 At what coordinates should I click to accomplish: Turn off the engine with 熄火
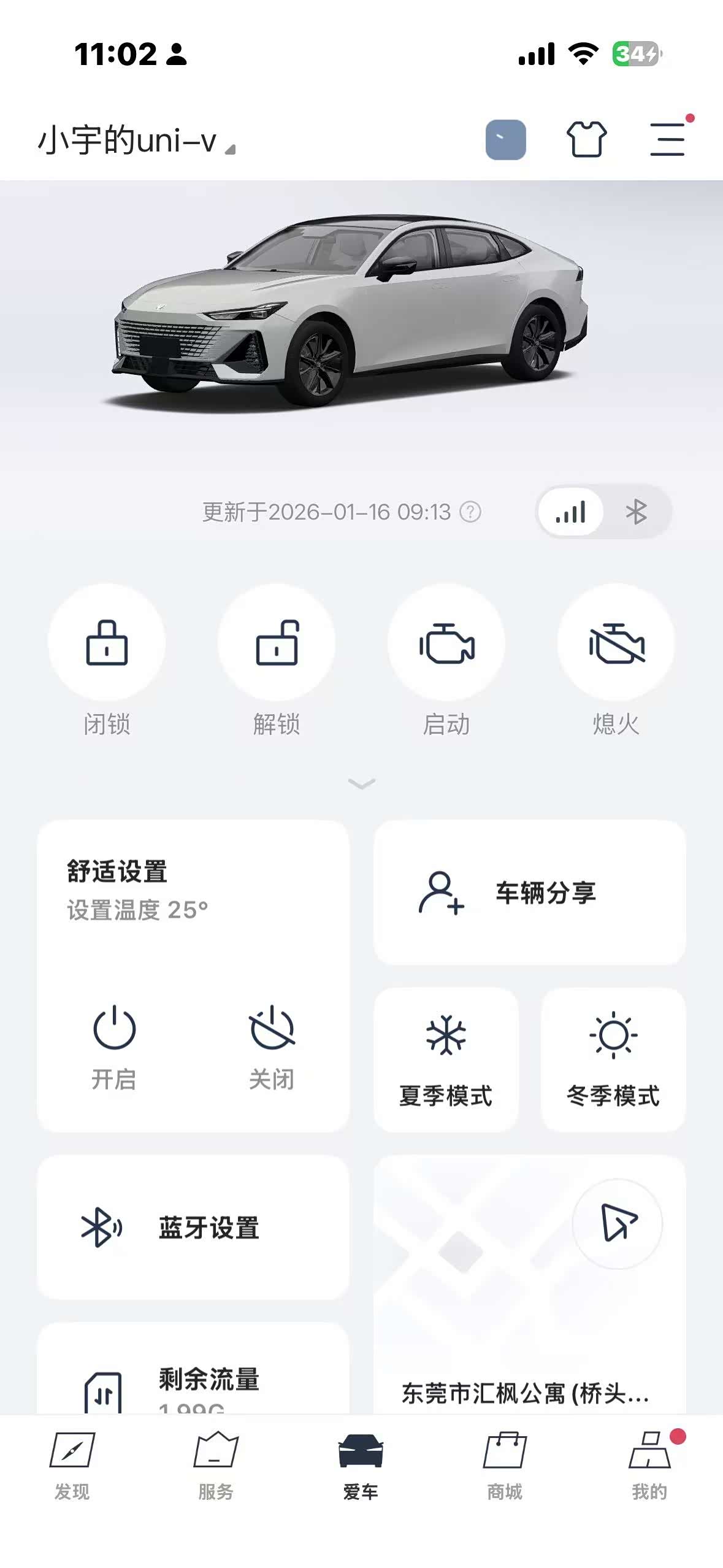click(x=616, y=643)
